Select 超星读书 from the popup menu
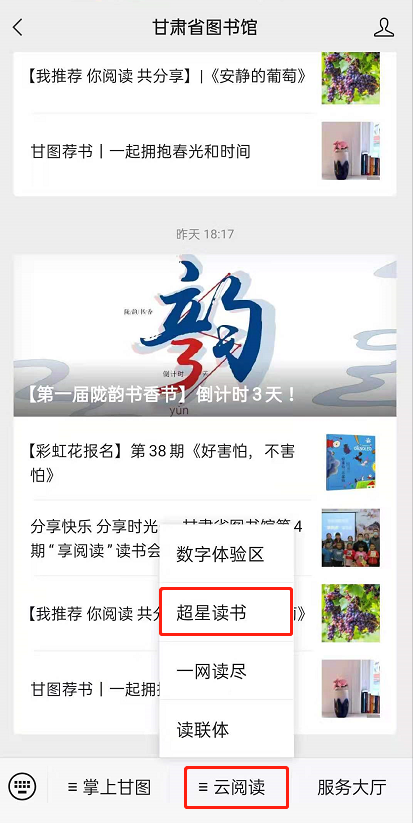The height and width of the screenshot is (823, 413). [x=226, y=612]
